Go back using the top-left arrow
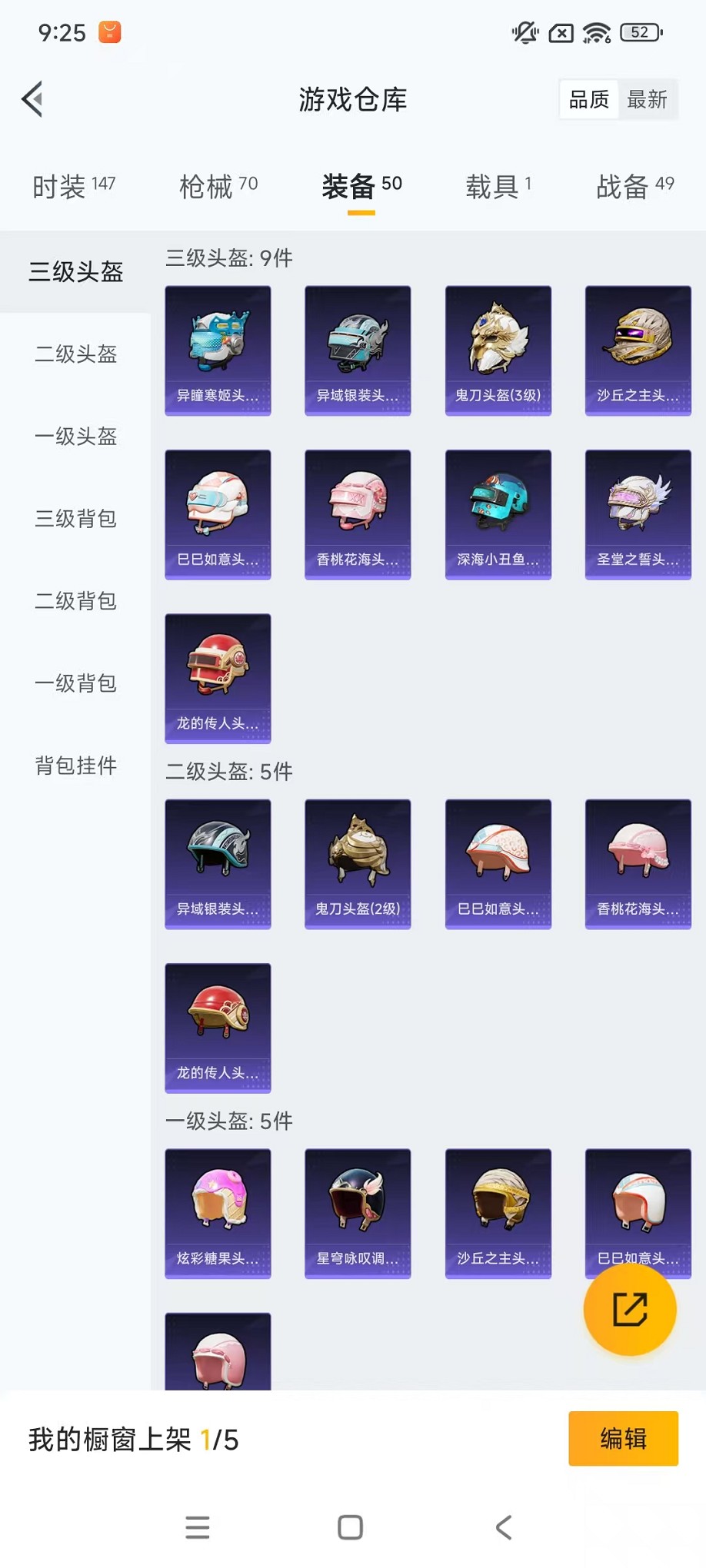Viewport: 706px width, 1568px height. tap(32, 99)
